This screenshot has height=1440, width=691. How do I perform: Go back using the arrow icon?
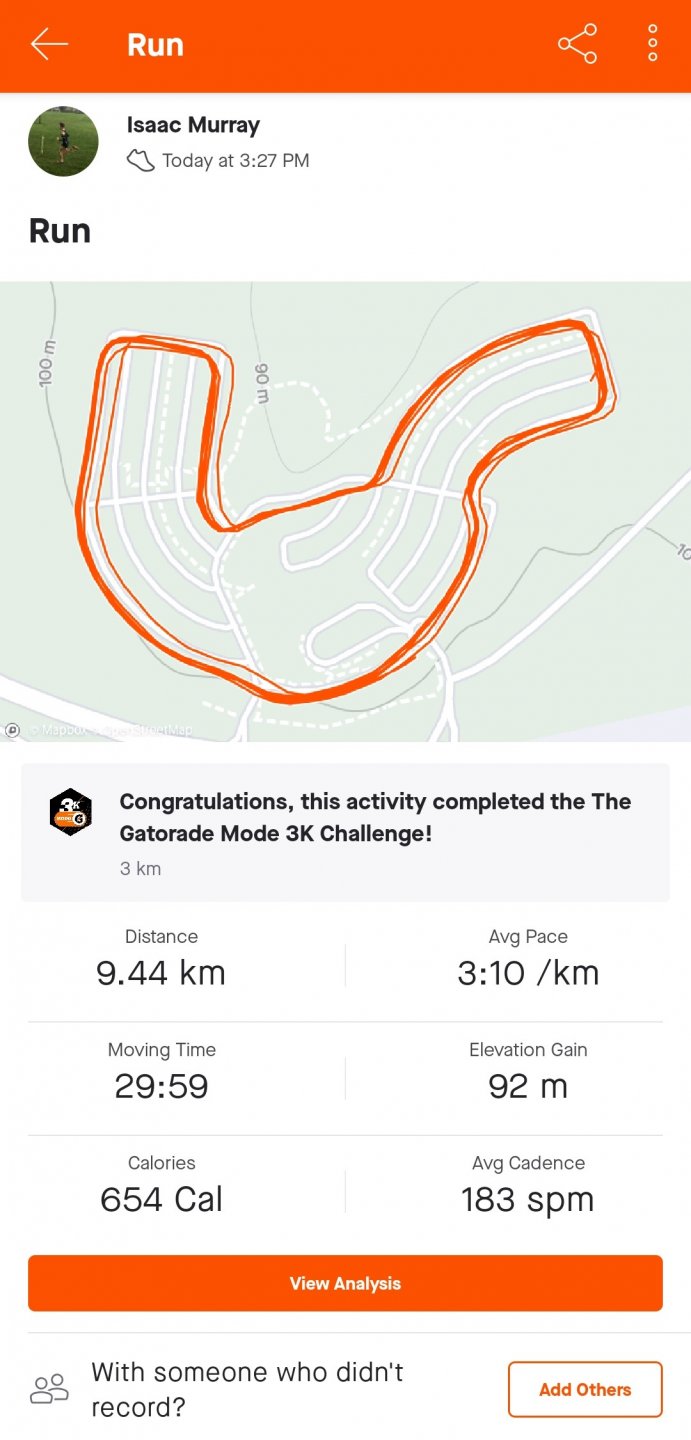49,44
